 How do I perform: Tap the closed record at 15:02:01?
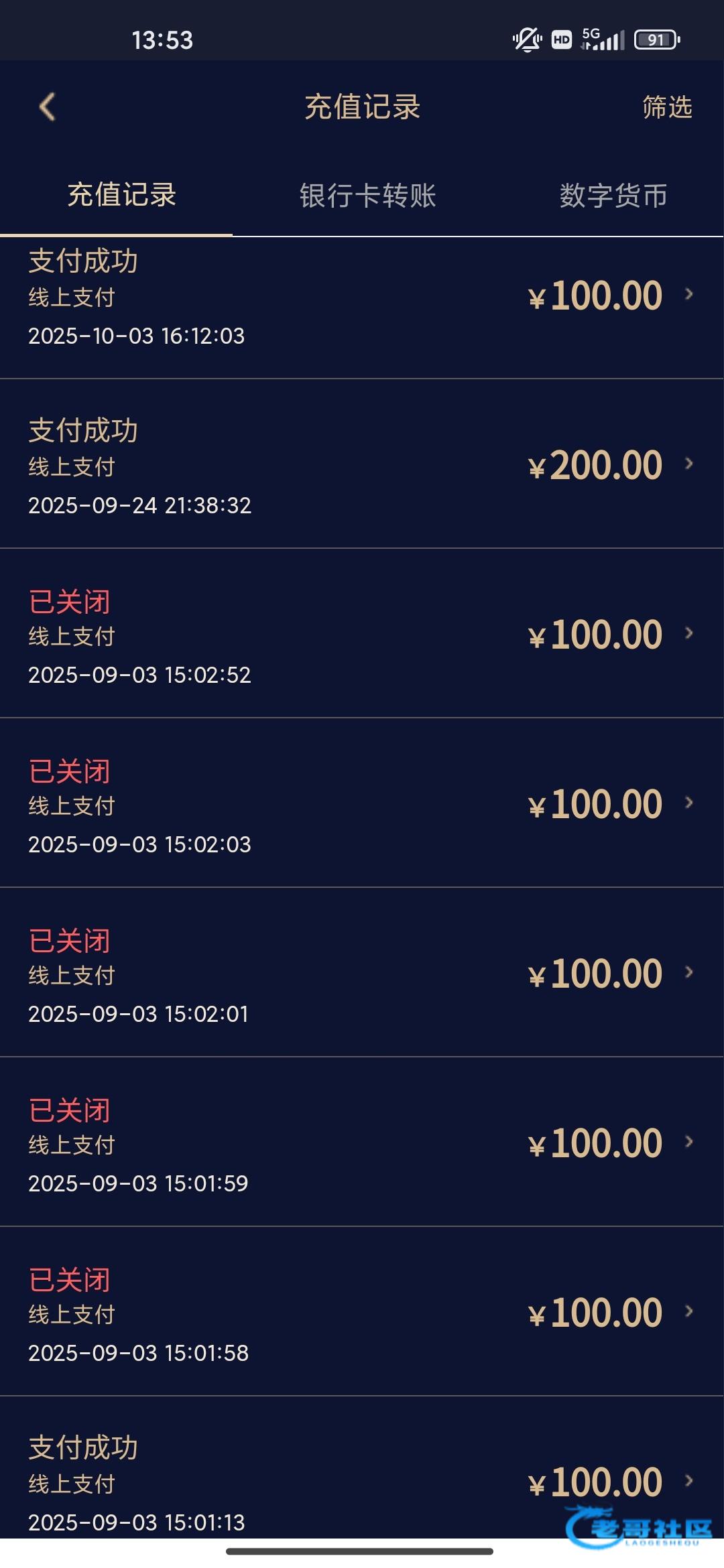(x=362, y=974)
